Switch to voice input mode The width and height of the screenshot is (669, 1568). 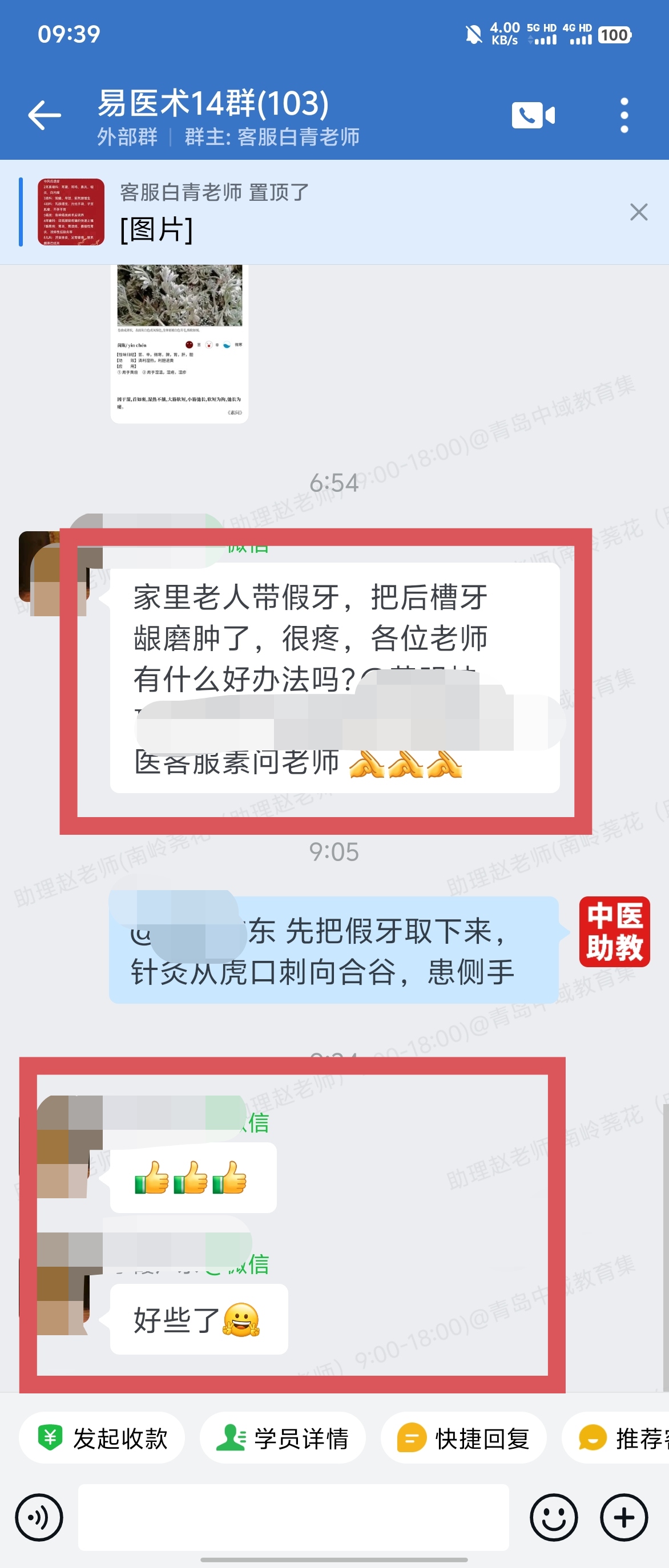click(39, 1517)
